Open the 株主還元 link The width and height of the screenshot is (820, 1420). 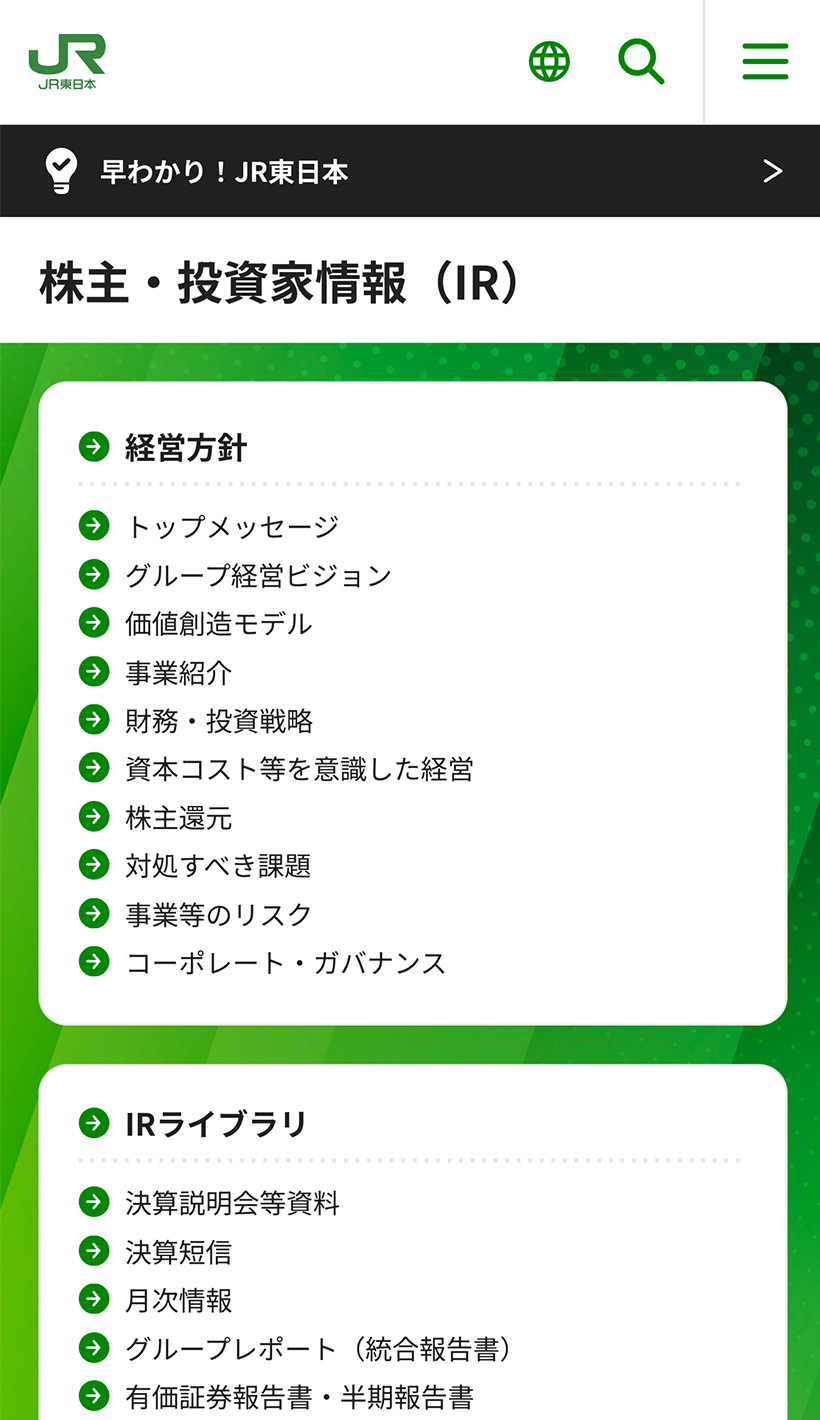pyautogui.click(x=178, y=817)
